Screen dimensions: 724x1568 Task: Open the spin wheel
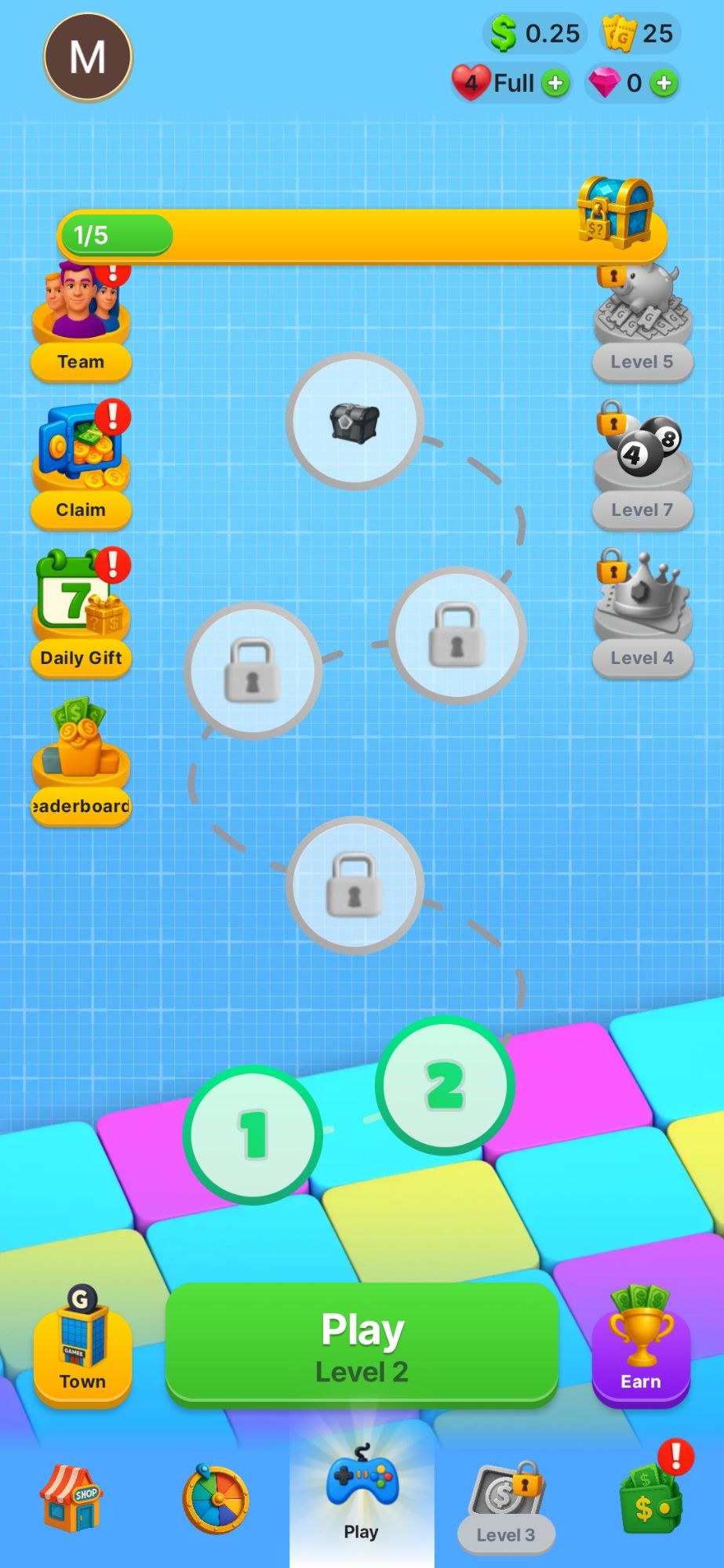coord(216,1497)
